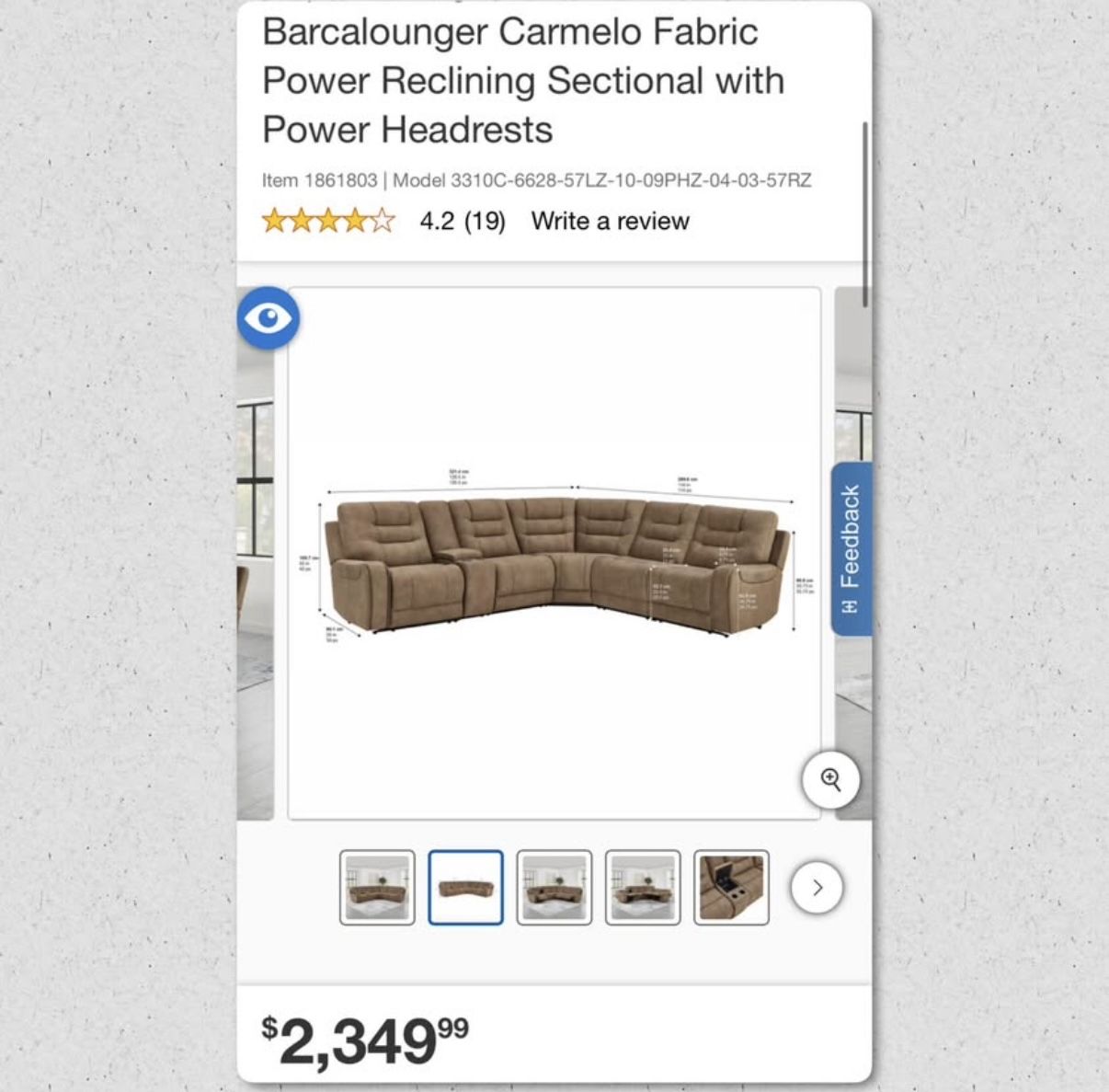Select the first room-scene thumbnail
Viewport: 1109px width, 1092px height.
[x=377, y=887]
